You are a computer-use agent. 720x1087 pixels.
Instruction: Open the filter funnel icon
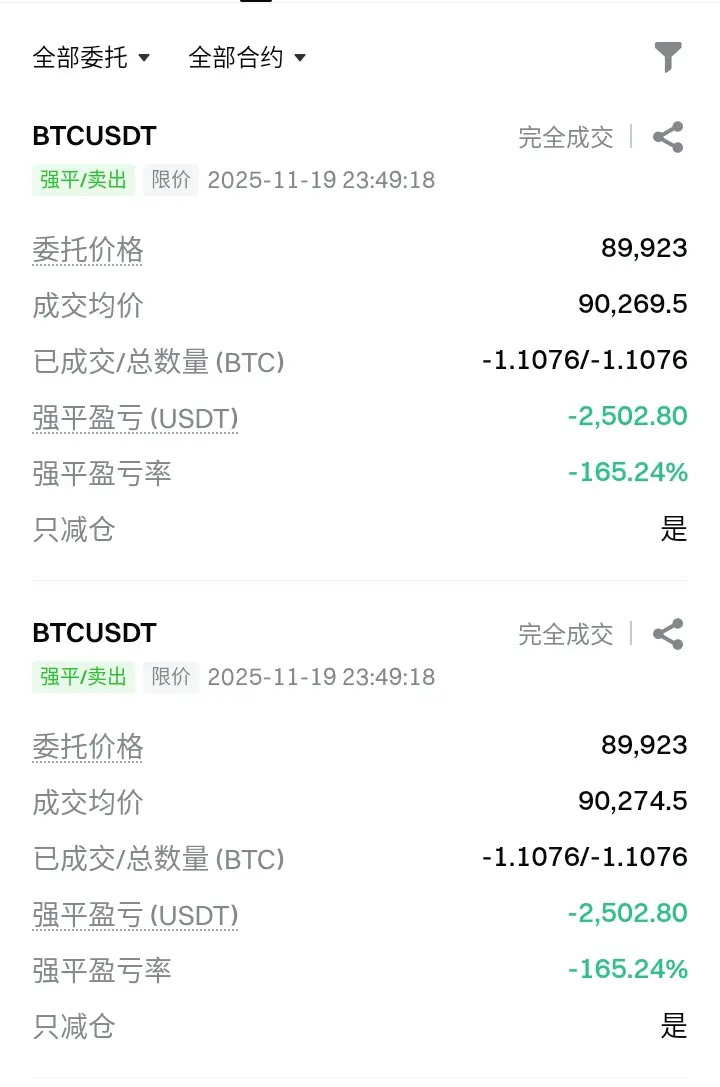[x=668, y=58]
